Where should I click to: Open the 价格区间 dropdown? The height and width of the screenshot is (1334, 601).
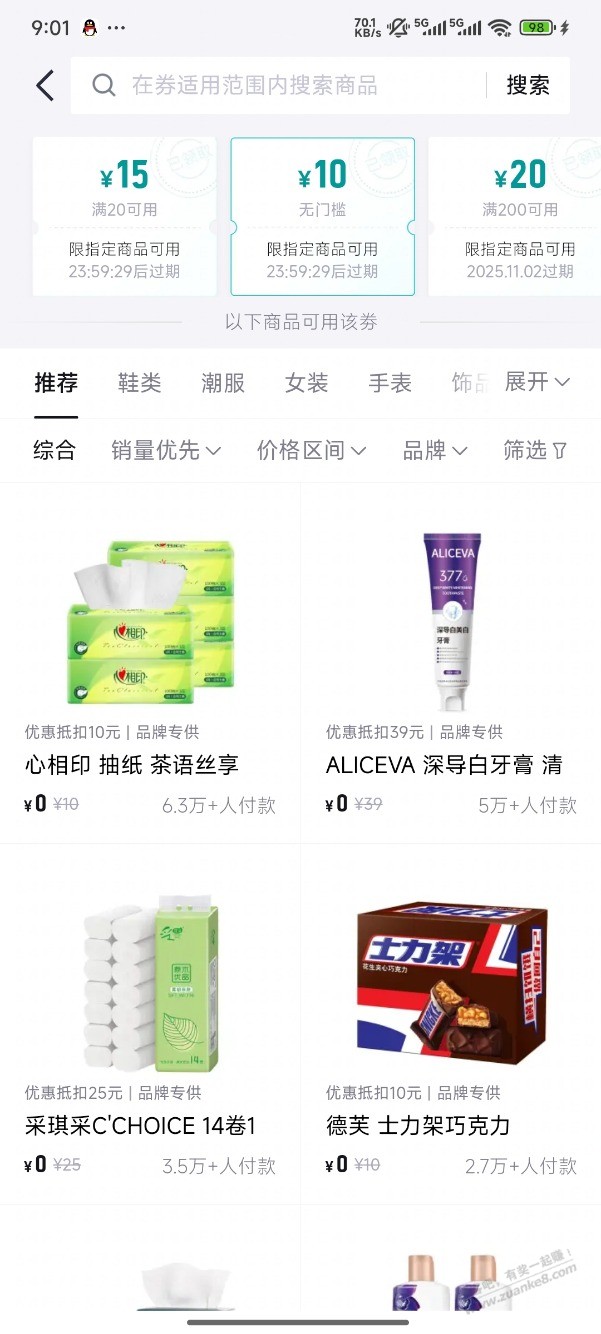(311, 451)
